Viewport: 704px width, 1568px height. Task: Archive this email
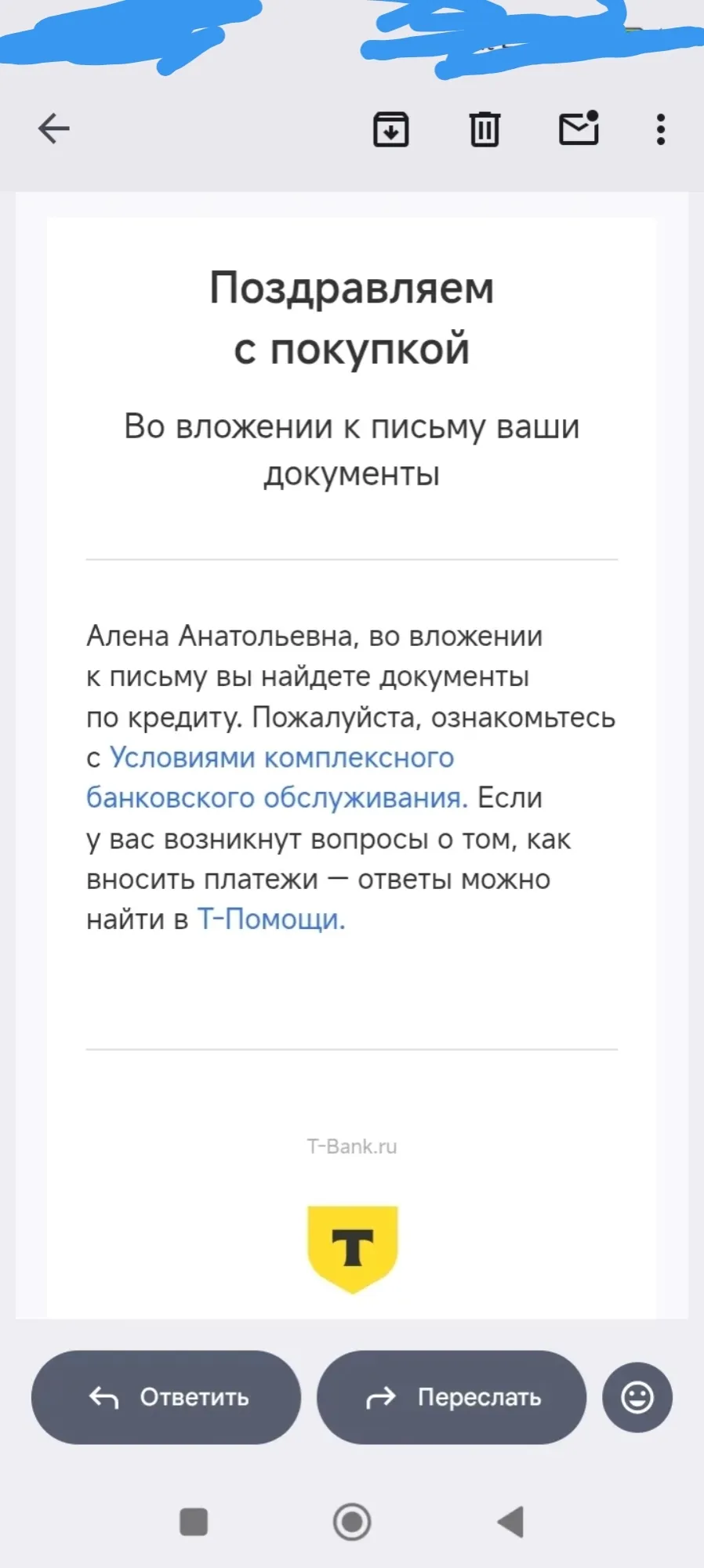(x=390, y=129)
